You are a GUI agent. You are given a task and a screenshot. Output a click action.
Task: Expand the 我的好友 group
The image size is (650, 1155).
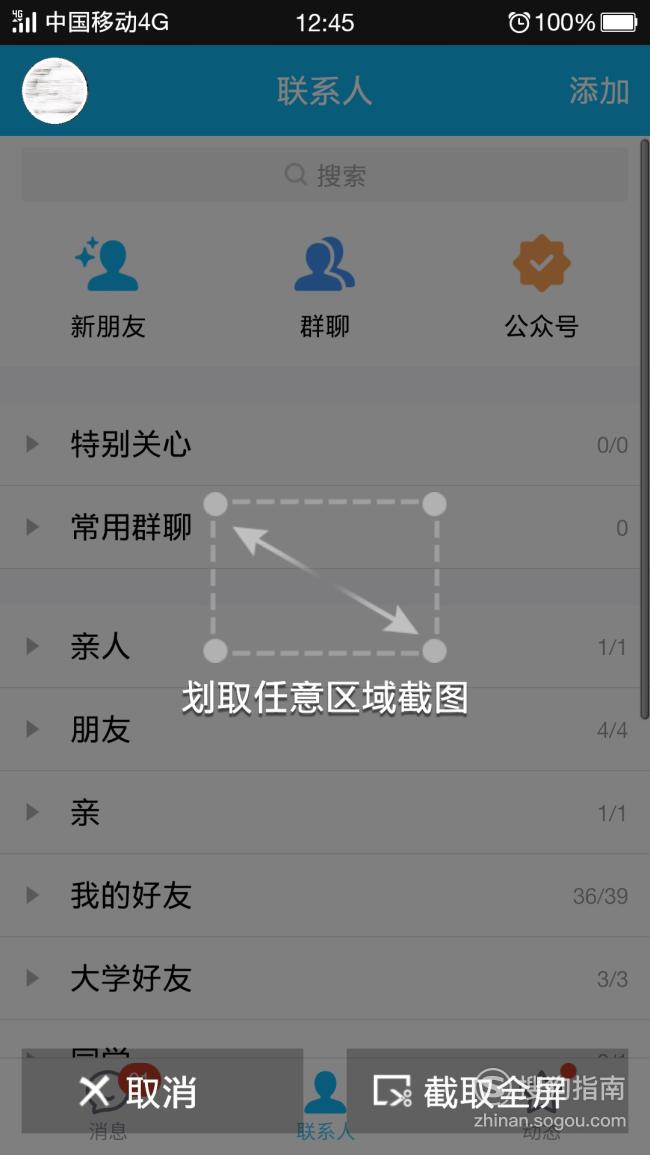tap(325, 896)
